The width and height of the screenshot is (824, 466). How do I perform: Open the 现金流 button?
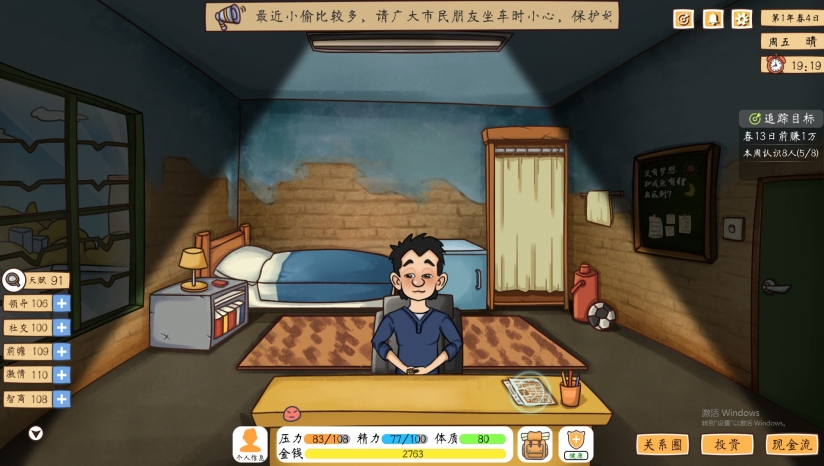tap(791, 445)
